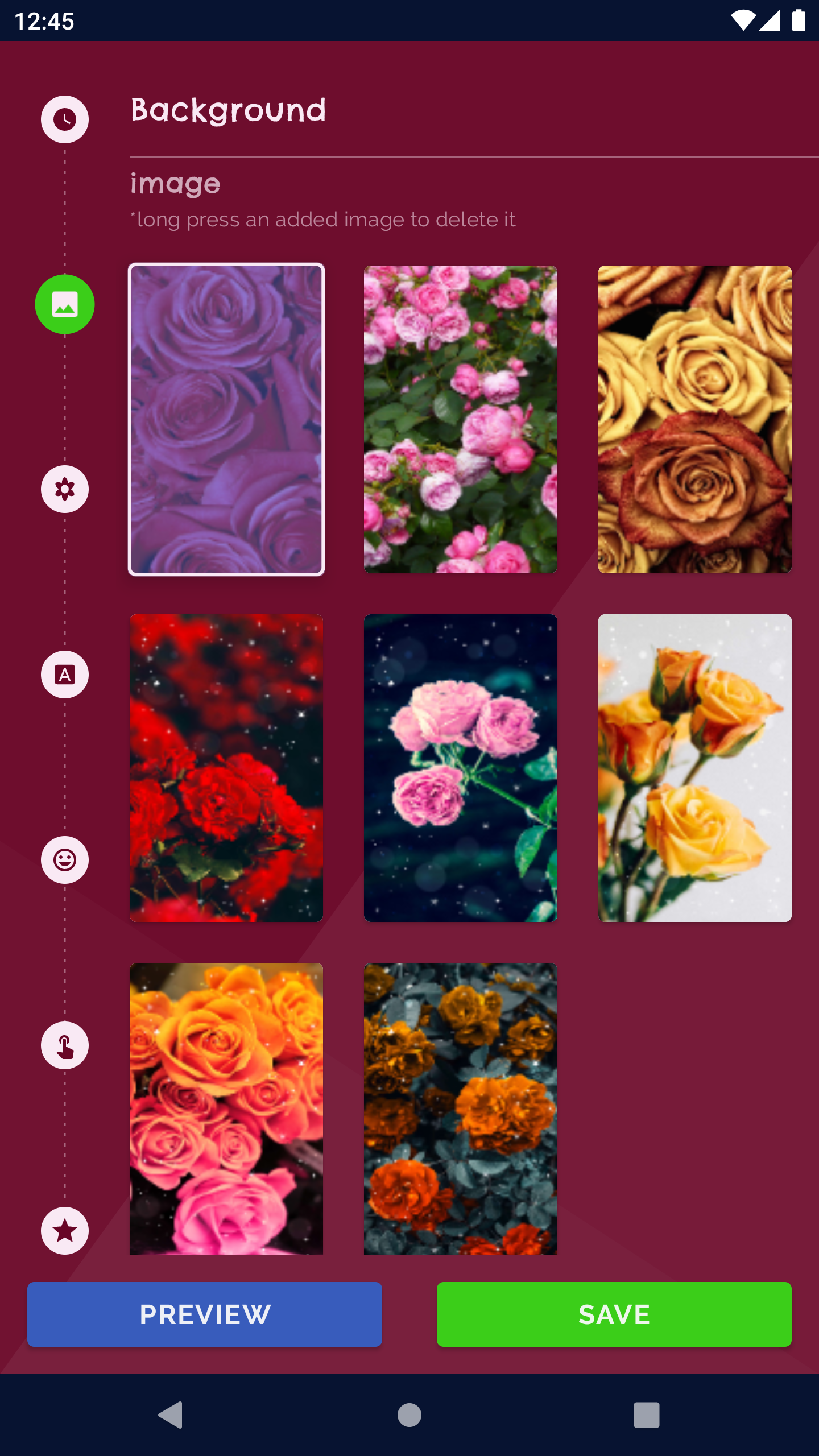Select the purple roses background
The image size is (819, 1456).
[226, 419]
